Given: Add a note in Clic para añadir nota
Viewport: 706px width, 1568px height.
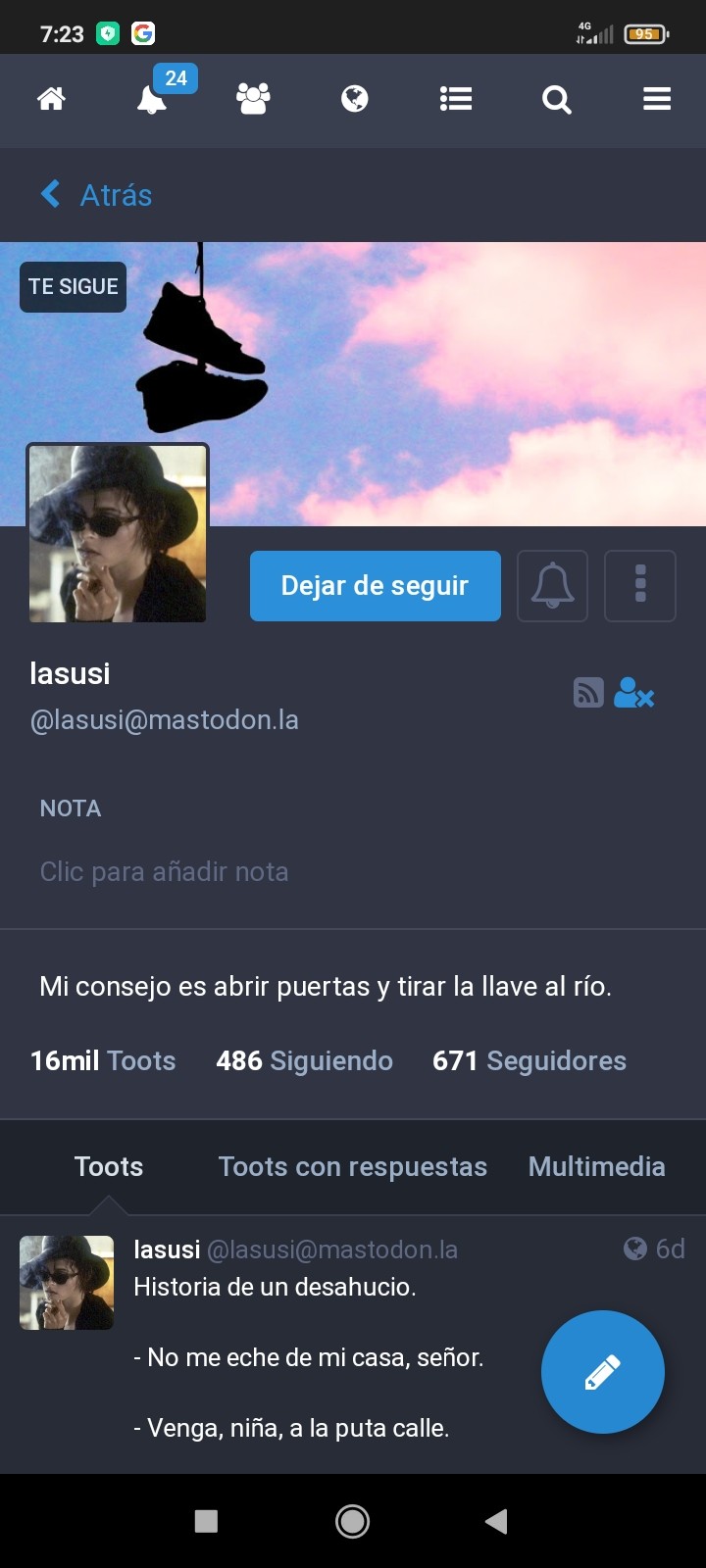Looking at the screenshot, I should [164, 871].
